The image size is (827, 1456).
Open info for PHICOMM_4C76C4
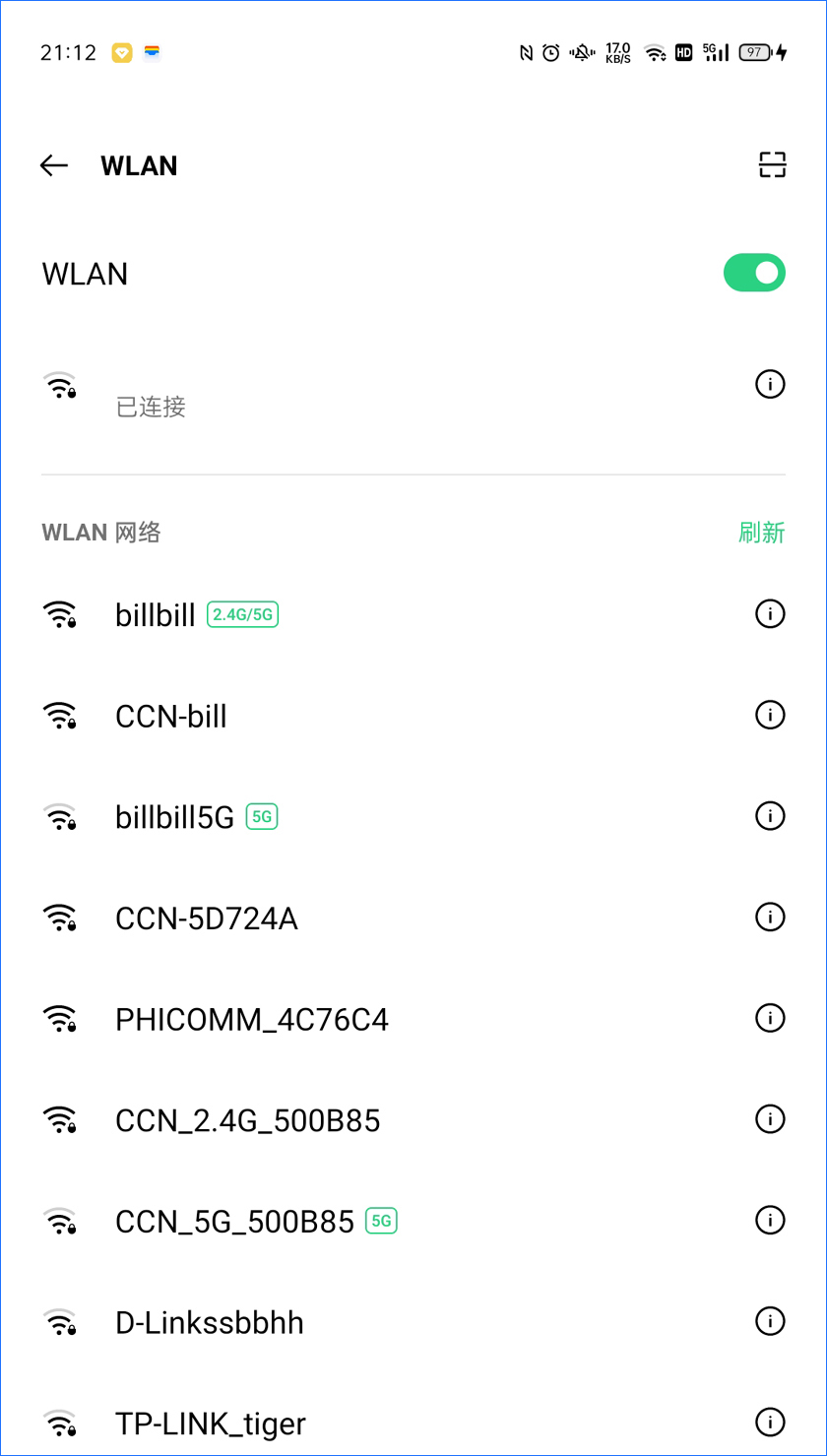[x=770, y=1018]
